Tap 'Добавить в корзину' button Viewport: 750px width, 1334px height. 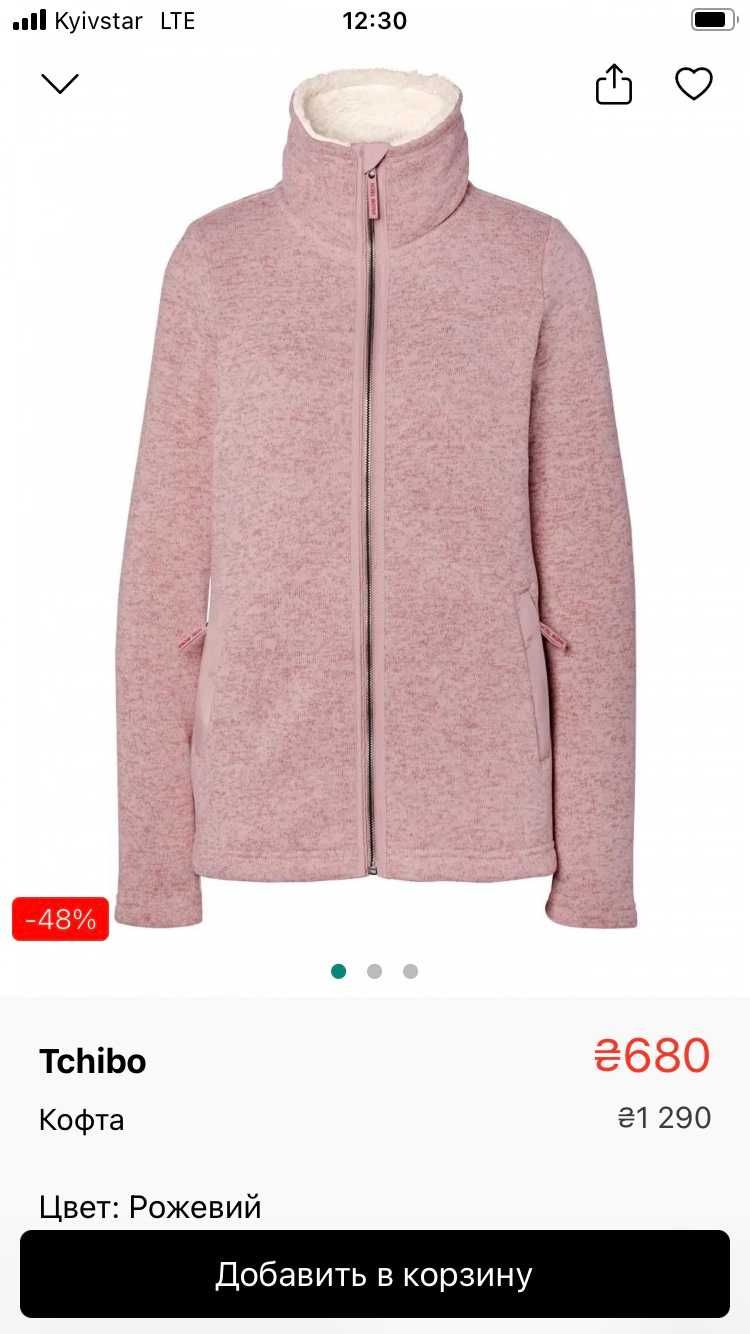(375, 1274)
